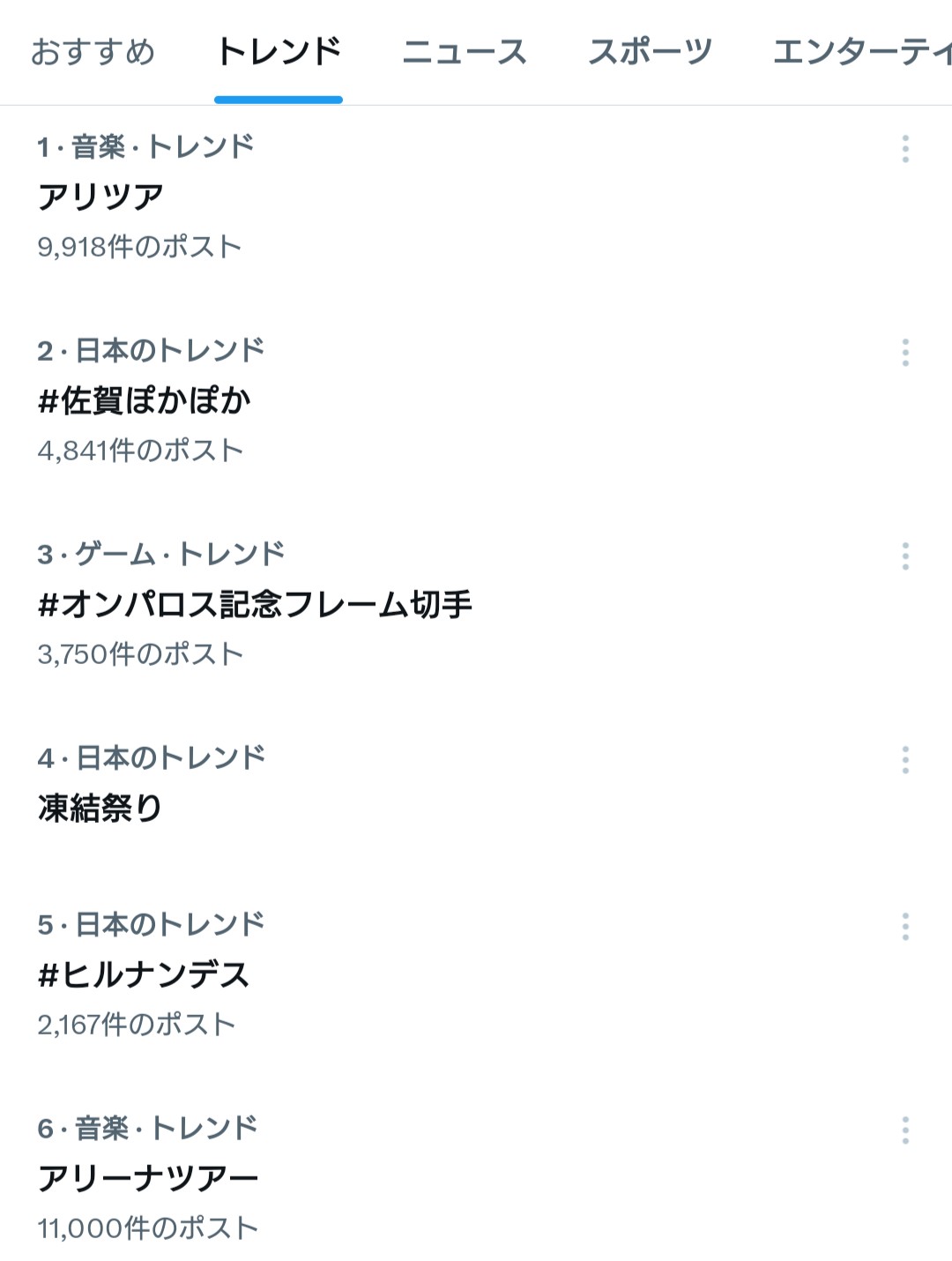Switch to the おすすめ tab
This screenshot has height=1261, width=952.
[x=93, y=52]
